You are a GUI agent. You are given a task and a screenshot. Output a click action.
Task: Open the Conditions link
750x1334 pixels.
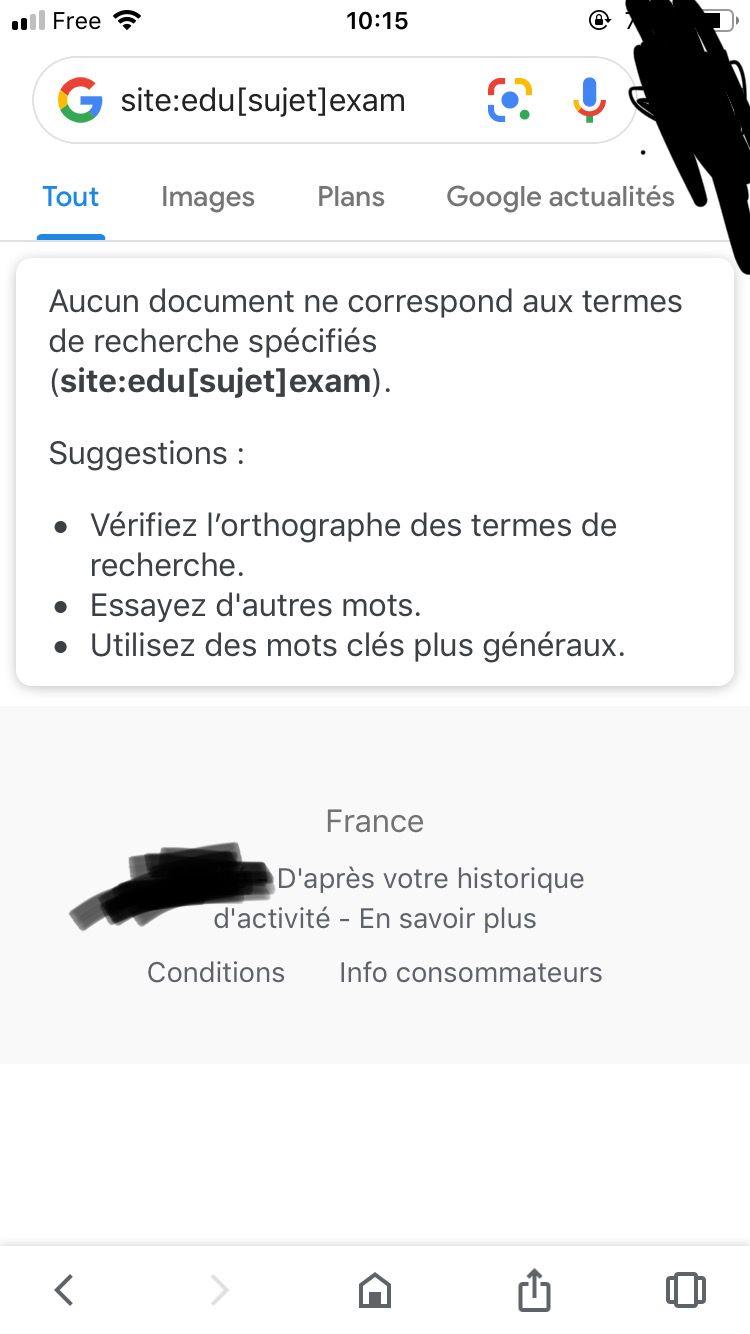pyautogui.click(x=216, y=973)
